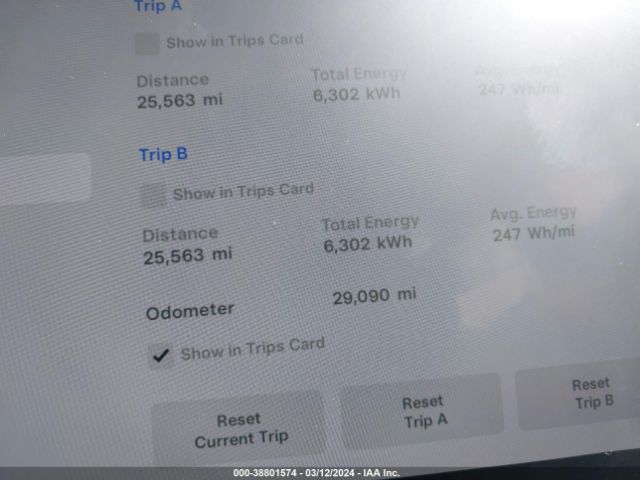This screenshot has width=640, height=480.
Task: Enable Show in Trips Card for Trip B
Action: pos(153,195)
